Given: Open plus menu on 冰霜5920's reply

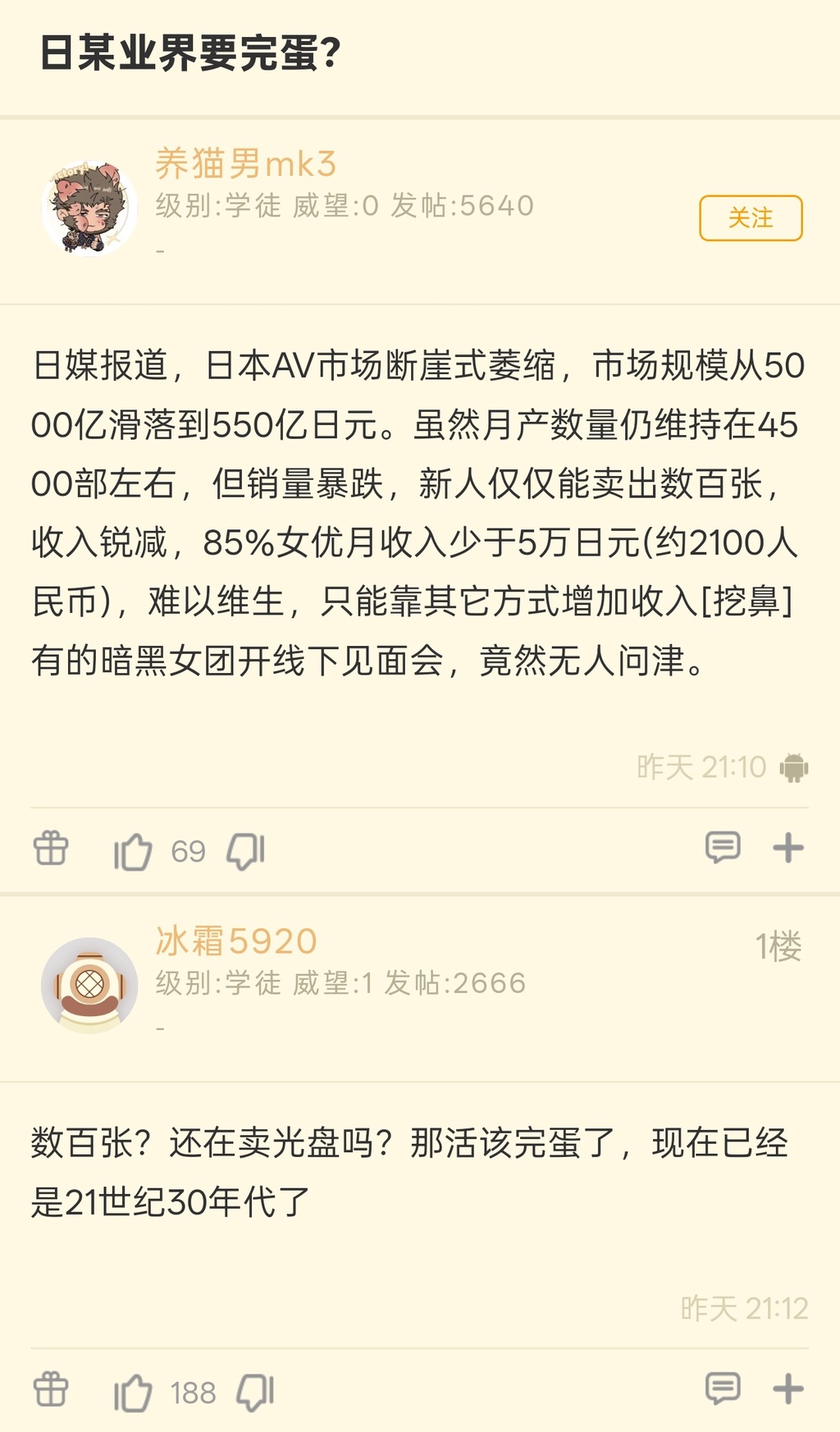Looking at the screenshot, I should pyautogui.click(x=787, y=1389).
